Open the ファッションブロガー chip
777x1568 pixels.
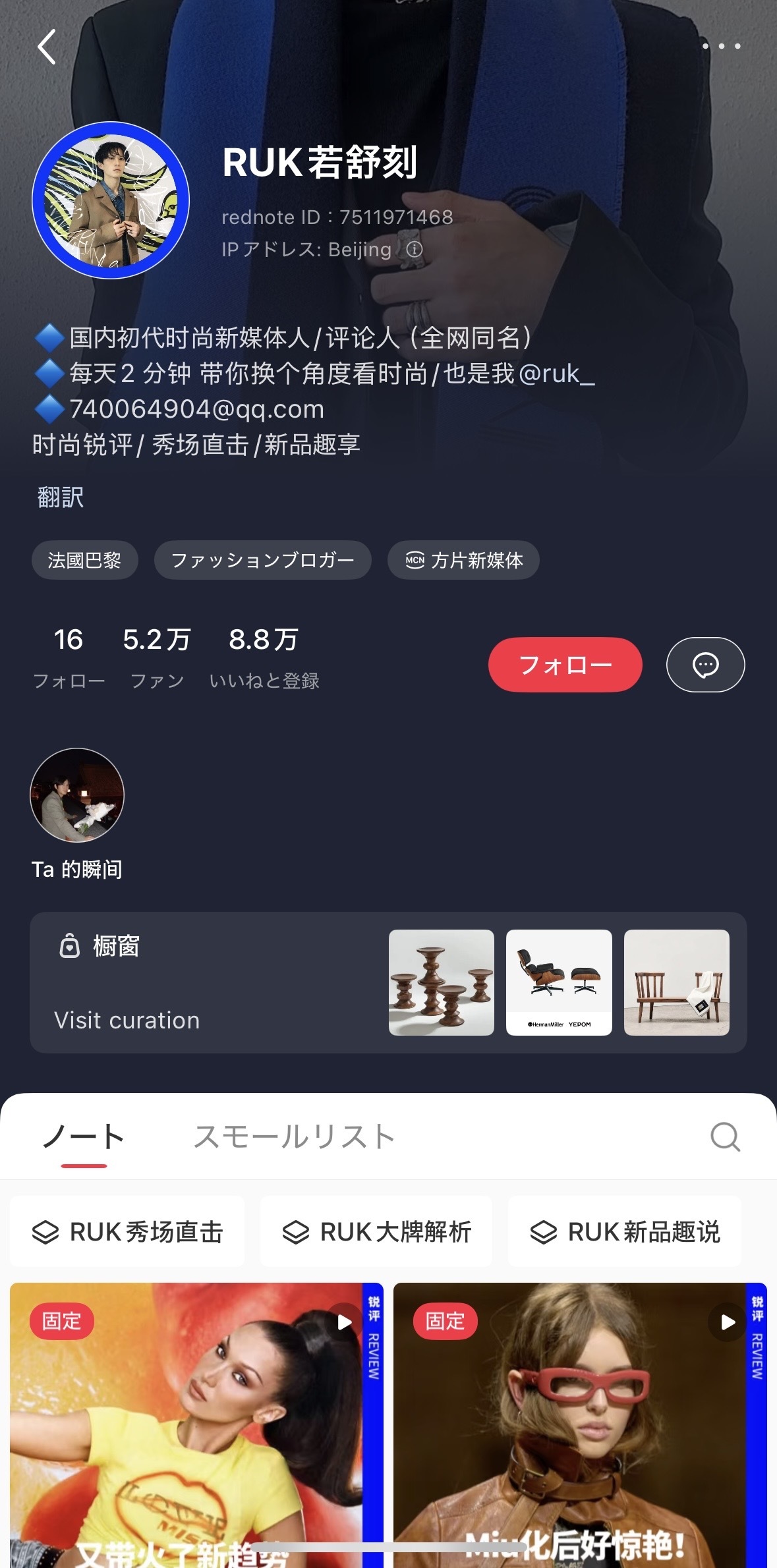coord(262,560)
